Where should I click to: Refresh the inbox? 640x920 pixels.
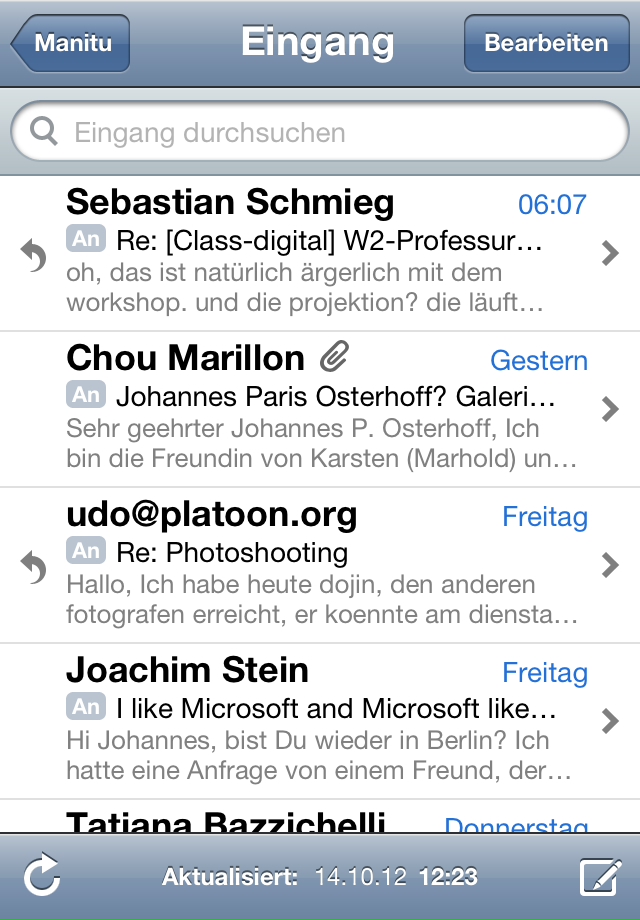[x=42, y=878]
